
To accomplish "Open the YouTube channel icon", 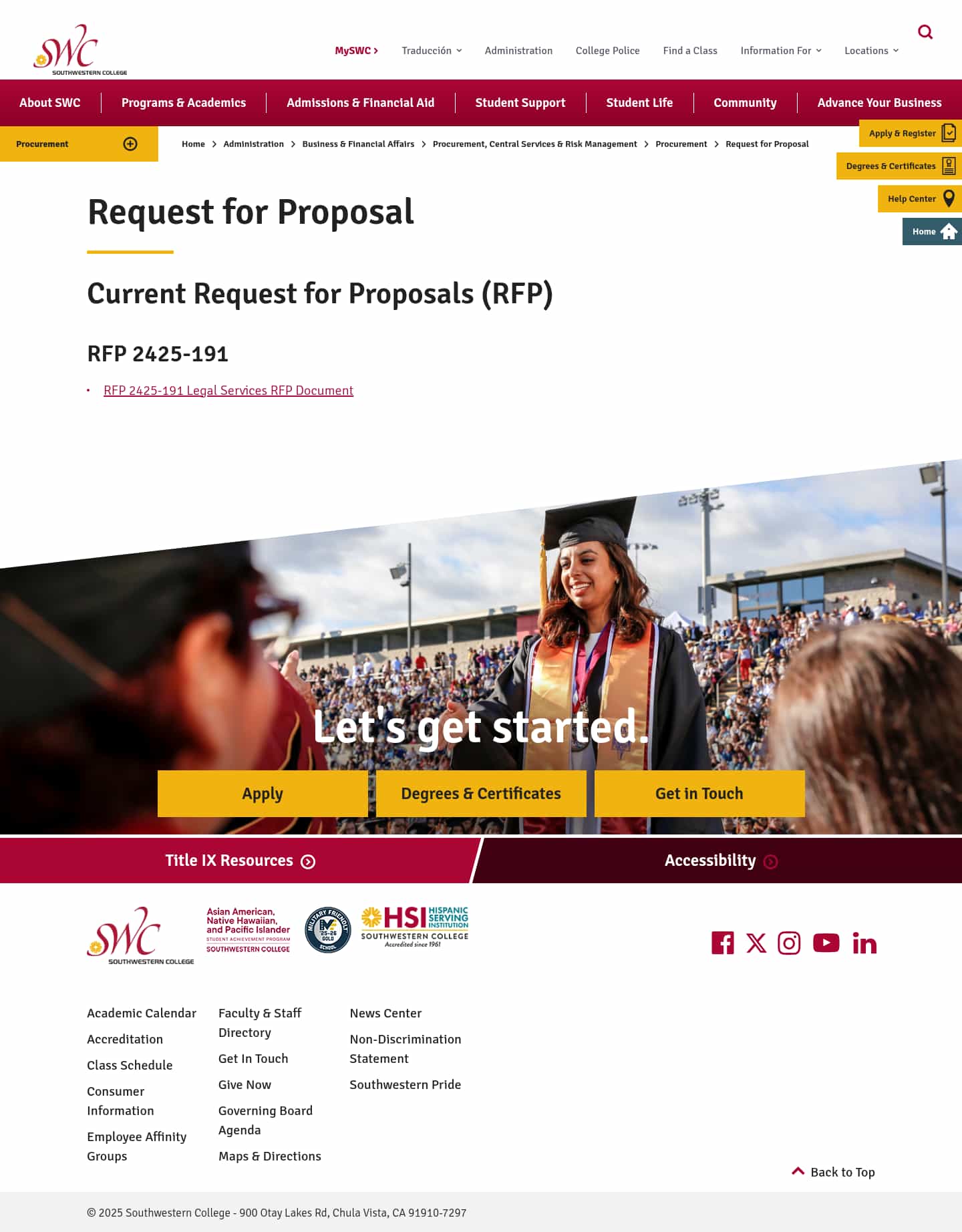I will pos(826,943).
